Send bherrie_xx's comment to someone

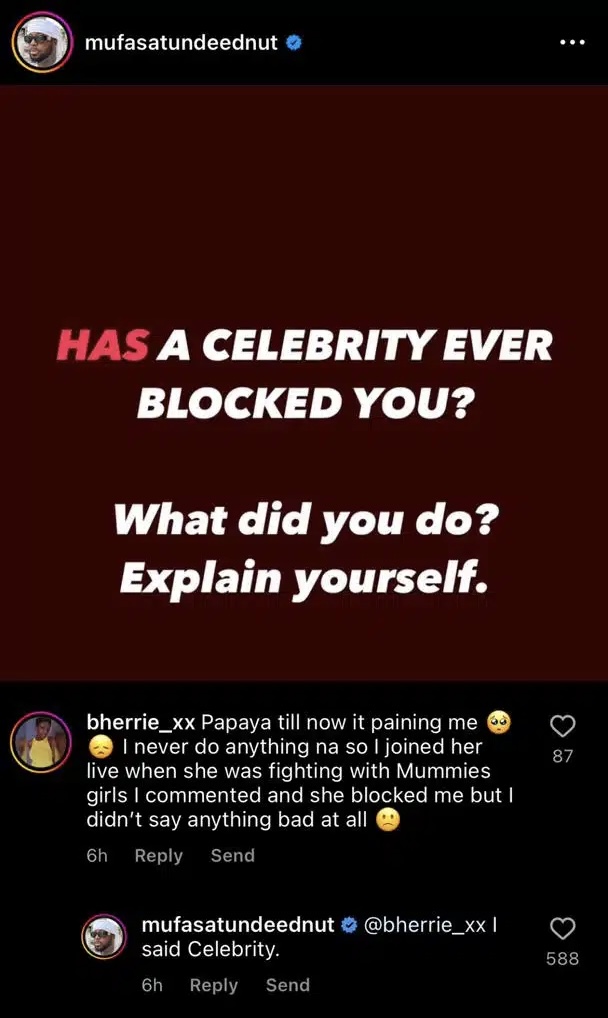(x=232, y=855)
